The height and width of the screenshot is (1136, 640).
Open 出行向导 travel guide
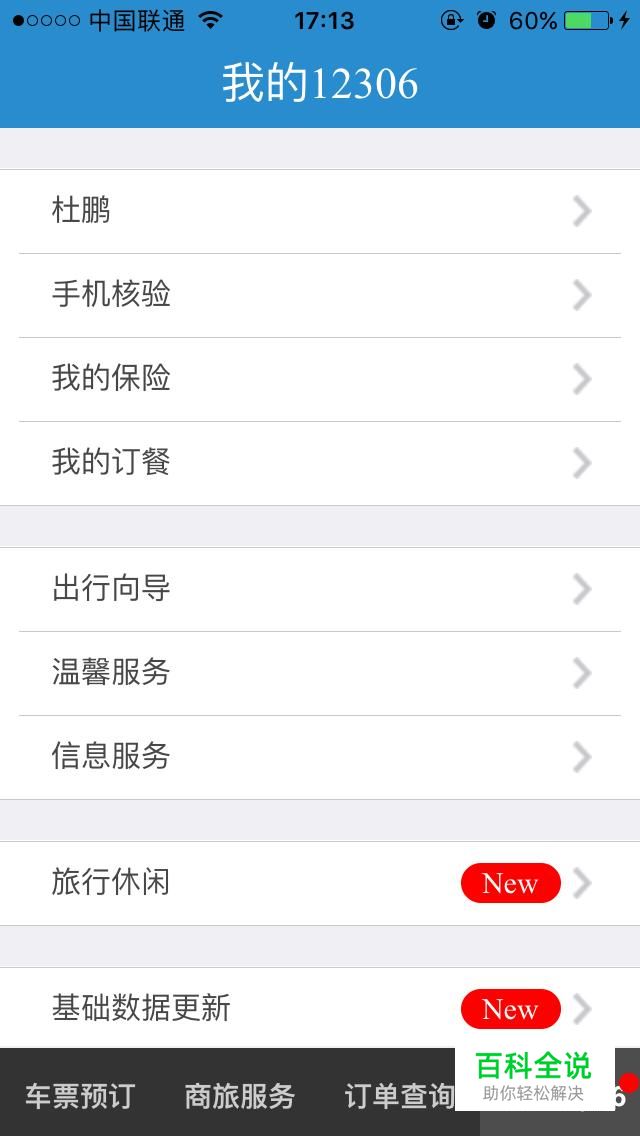320,590
